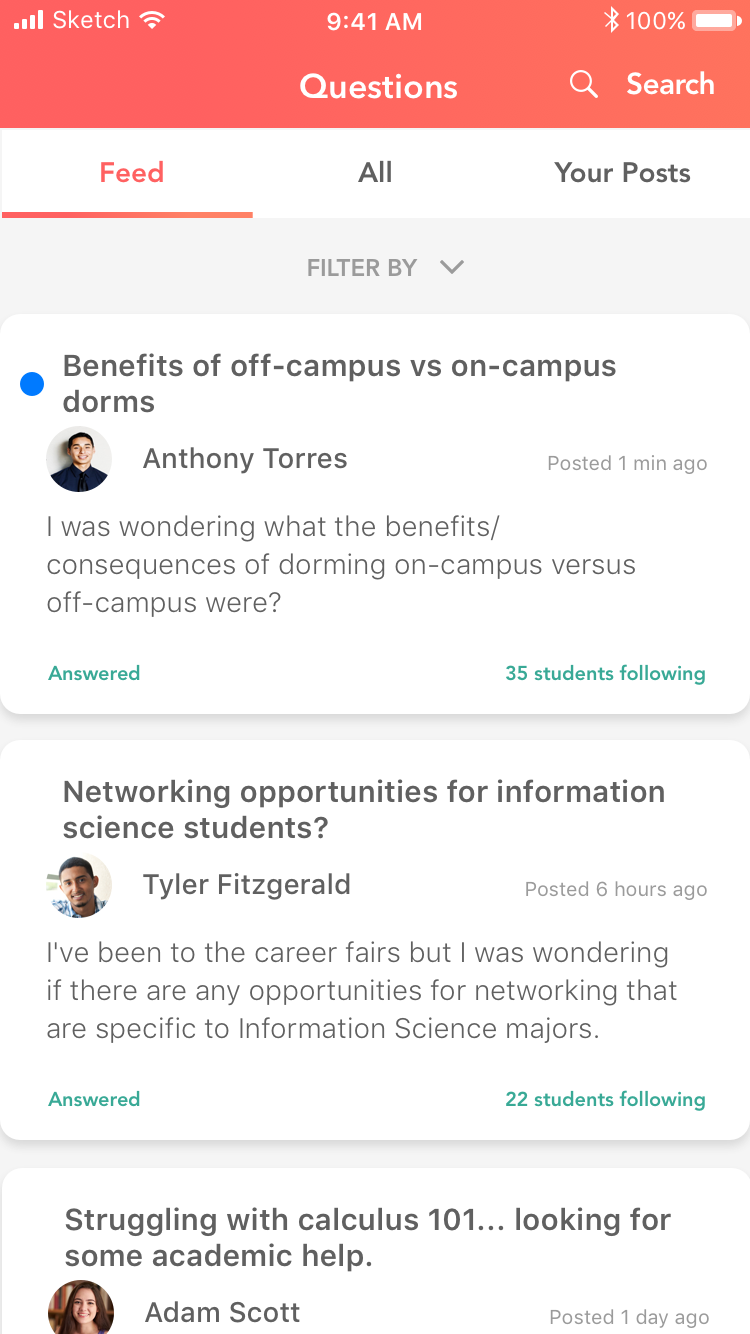Viewport: 750px width, 1334px height.
Task: Open the Search action in header
Action: point(642,85)
